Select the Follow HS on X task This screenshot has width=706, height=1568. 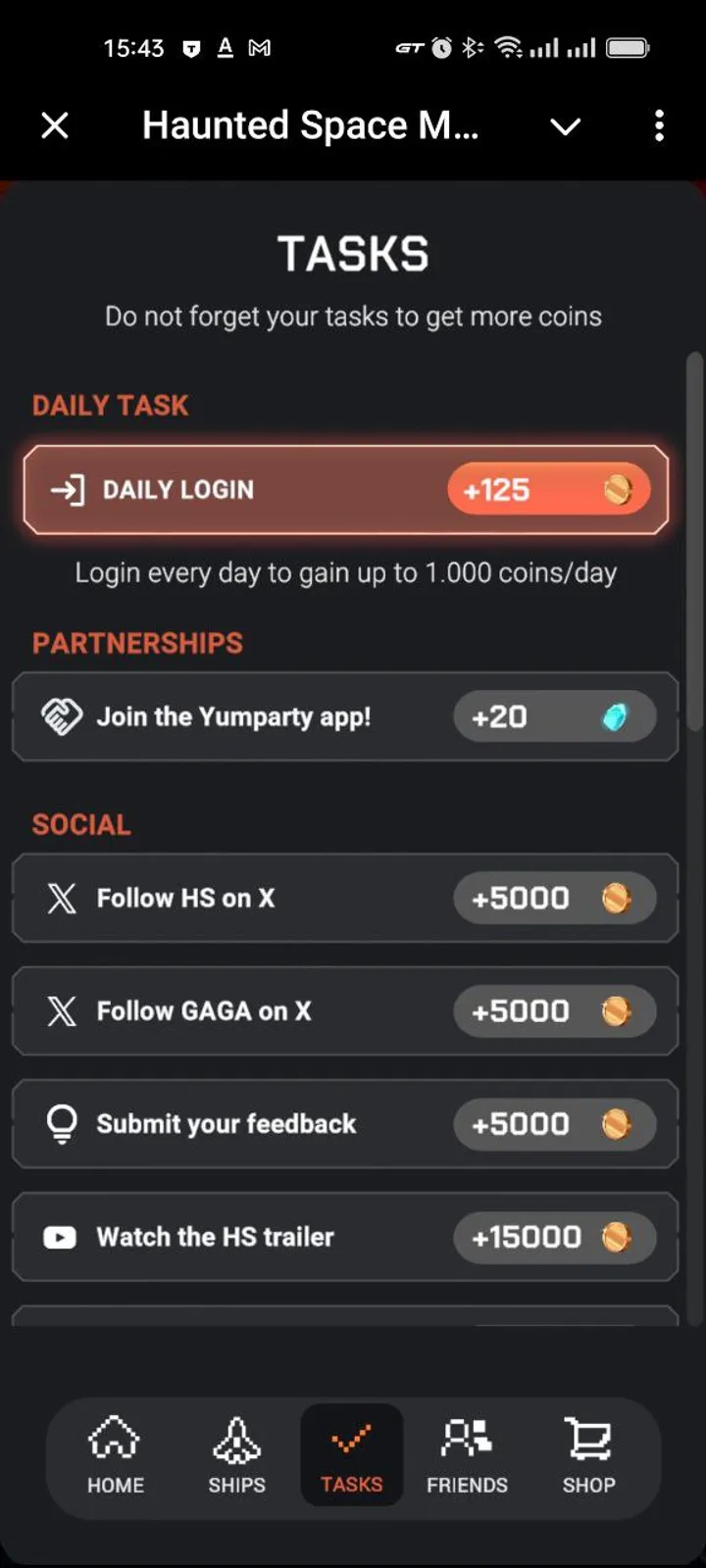345,899
